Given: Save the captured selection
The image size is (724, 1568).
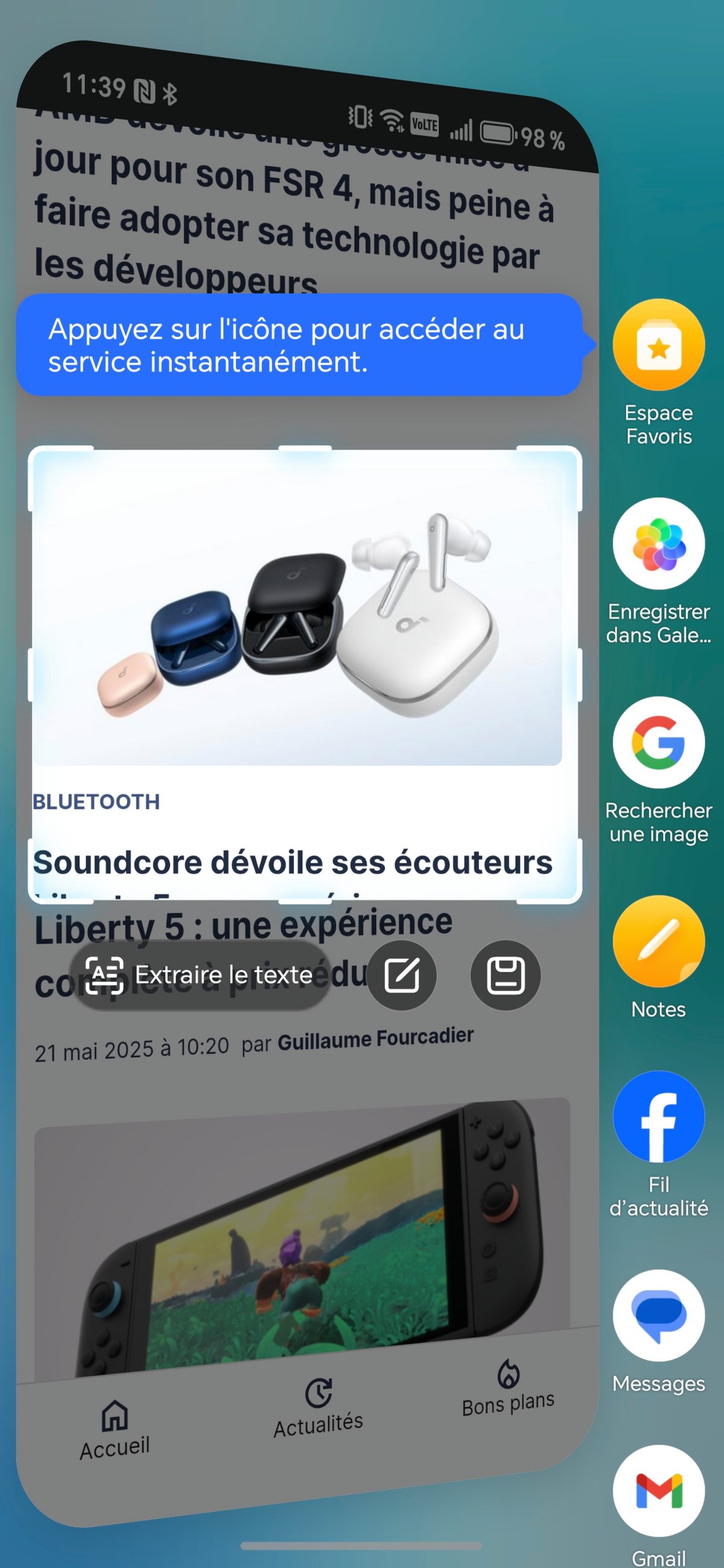Looking at the screenshot, I should click(505, 975).
